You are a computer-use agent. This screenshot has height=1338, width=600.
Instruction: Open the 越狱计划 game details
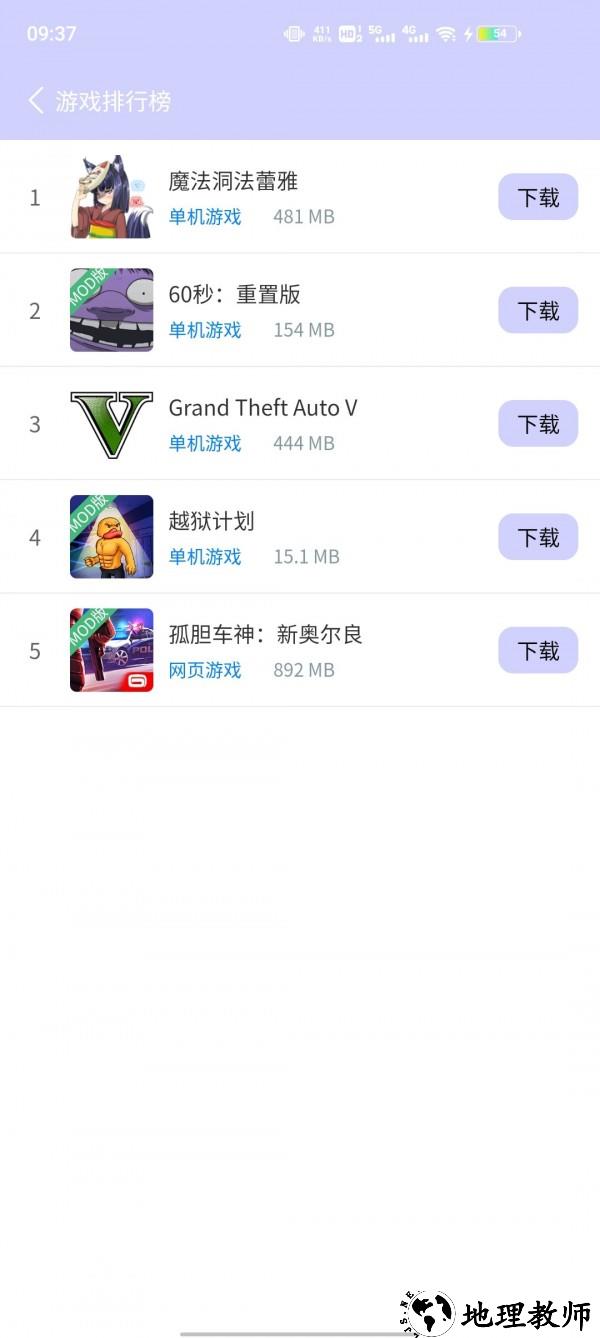211,522
